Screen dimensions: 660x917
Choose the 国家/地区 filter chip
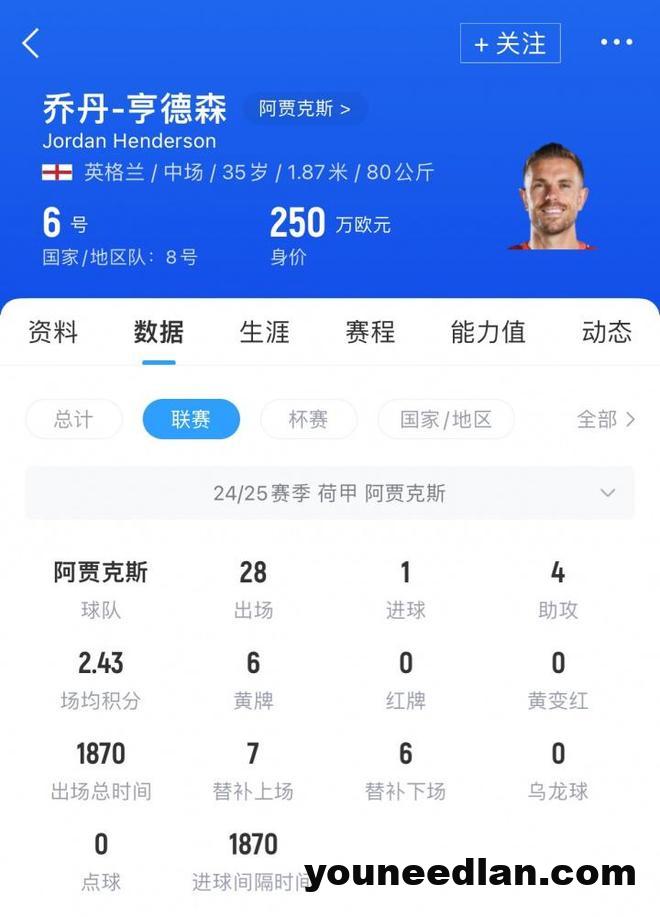click(x=446, y=420)
